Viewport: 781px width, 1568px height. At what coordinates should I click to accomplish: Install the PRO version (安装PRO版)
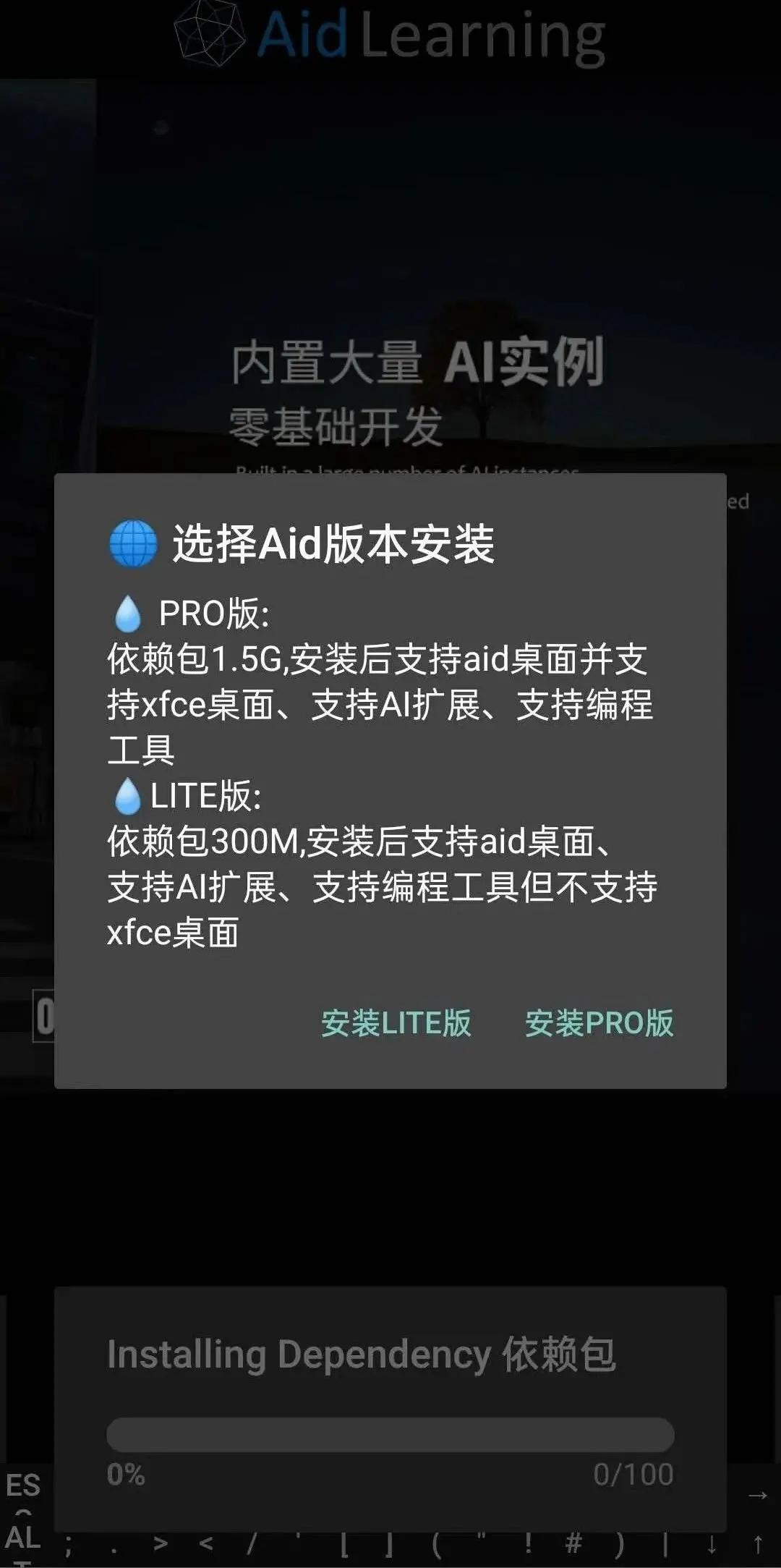(x=599, y=1023)
